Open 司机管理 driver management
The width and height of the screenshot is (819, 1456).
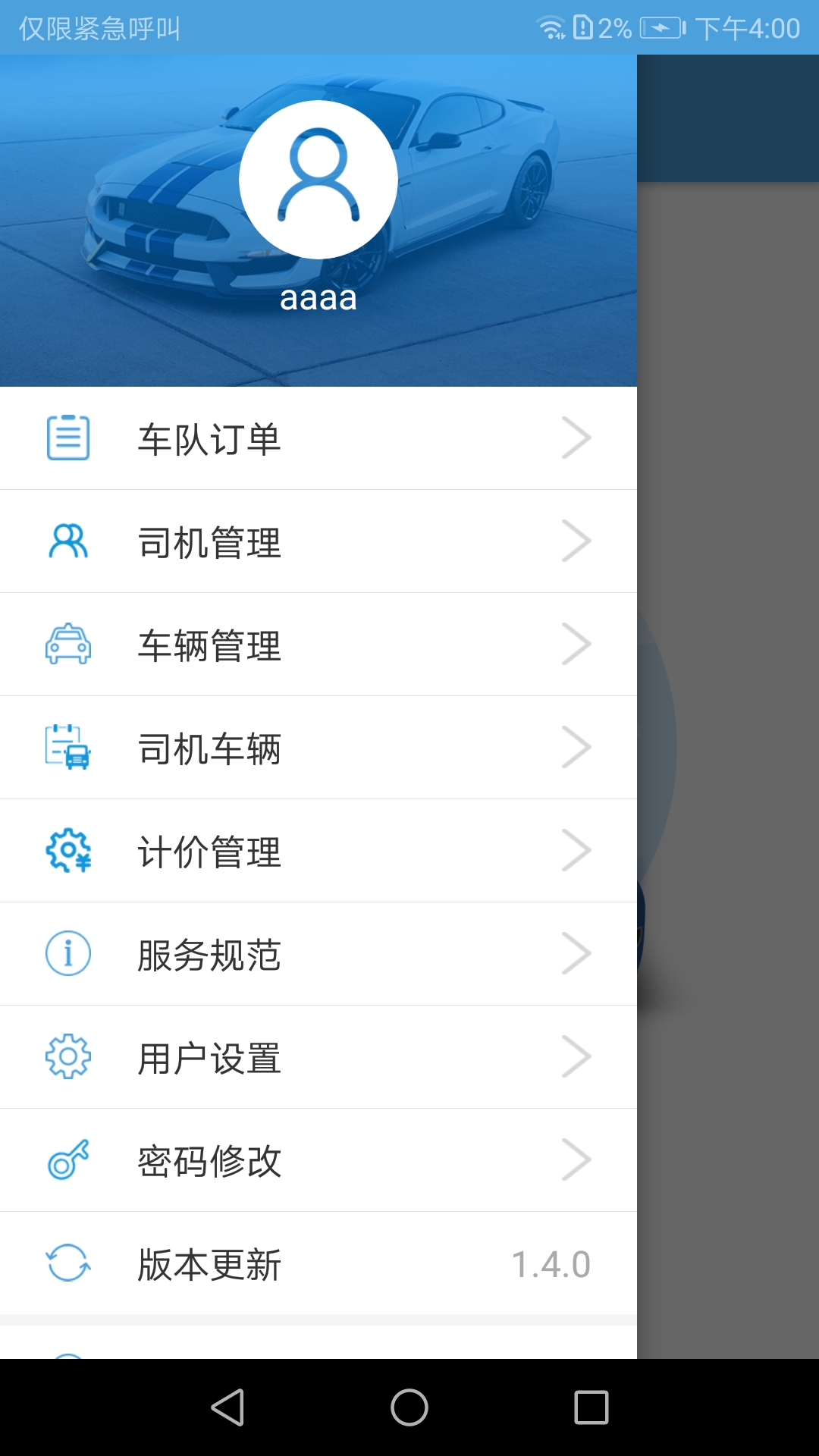pos(318,542)
